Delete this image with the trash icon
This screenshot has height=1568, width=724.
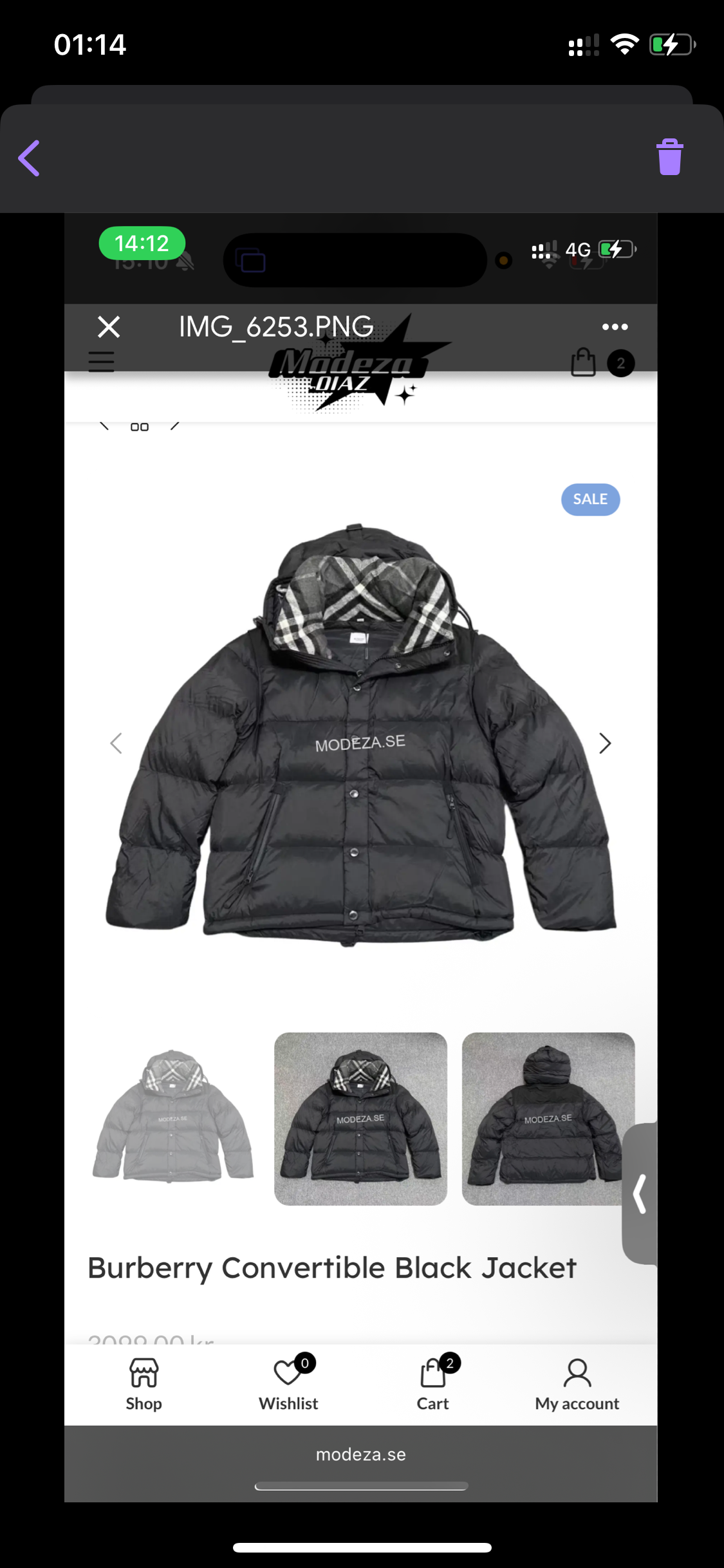tap(669, 157)
